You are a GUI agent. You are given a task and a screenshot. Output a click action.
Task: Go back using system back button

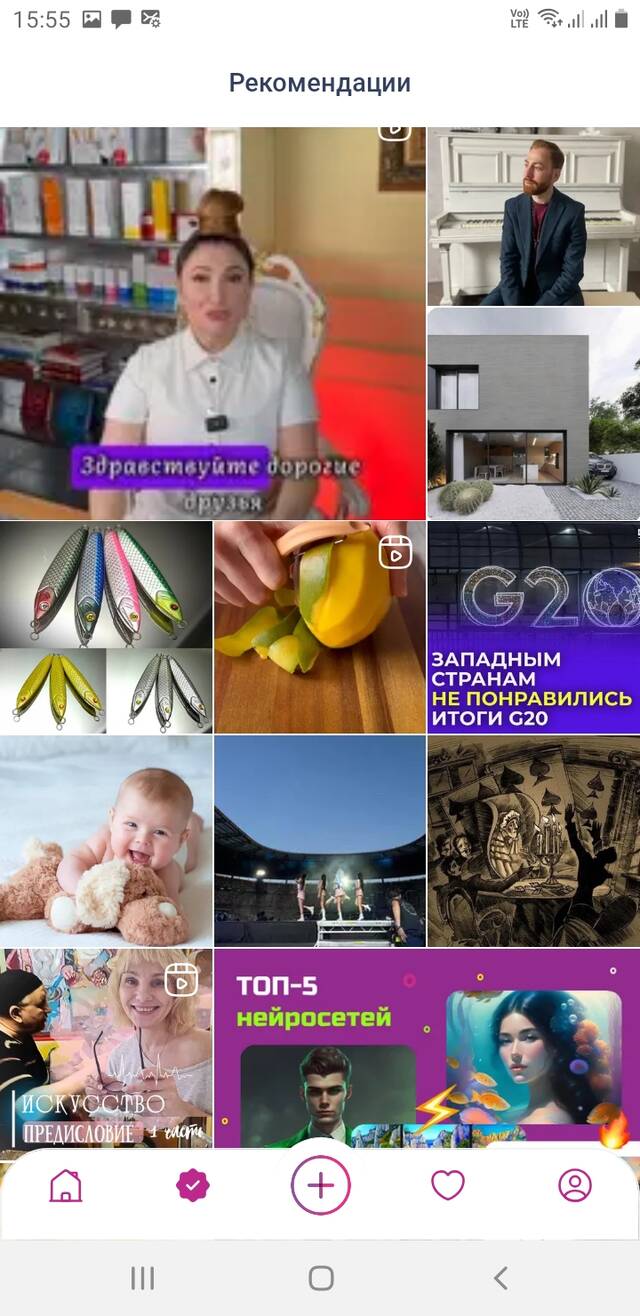click(500, 1277)
